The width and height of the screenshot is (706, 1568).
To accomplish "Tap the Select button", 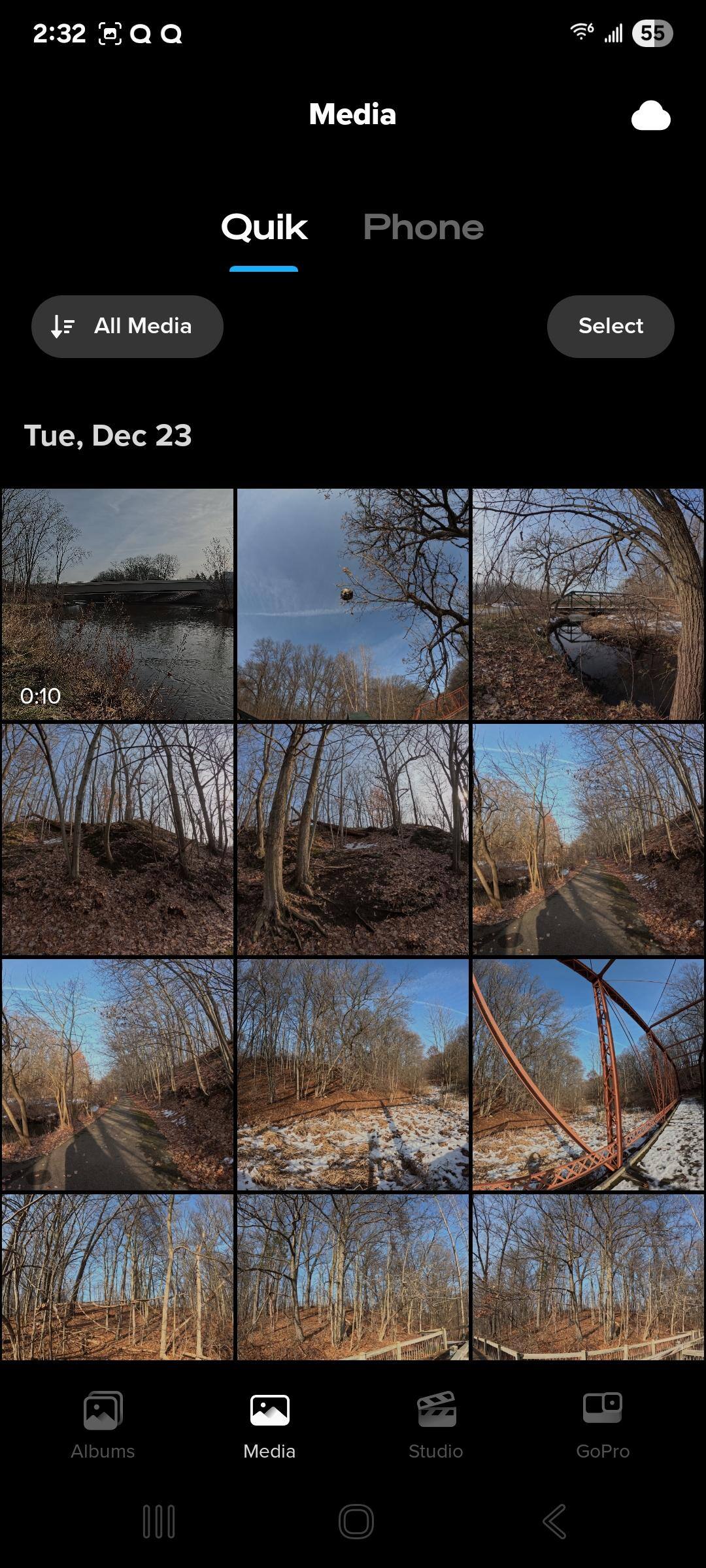I will pyautogui.click(x=610, y=326).
